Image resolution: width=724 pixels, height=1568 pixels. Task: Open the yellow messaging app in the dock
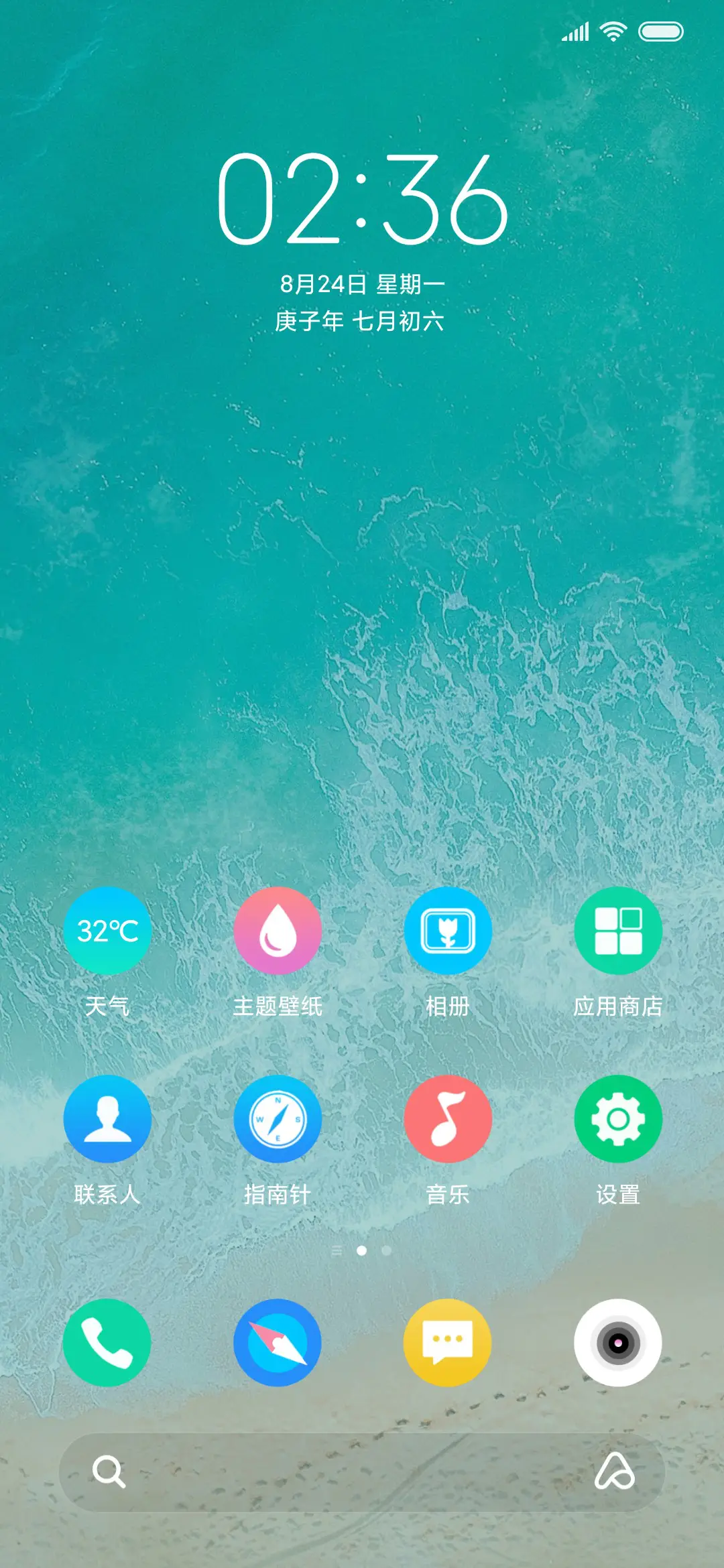coord(448,1343)
